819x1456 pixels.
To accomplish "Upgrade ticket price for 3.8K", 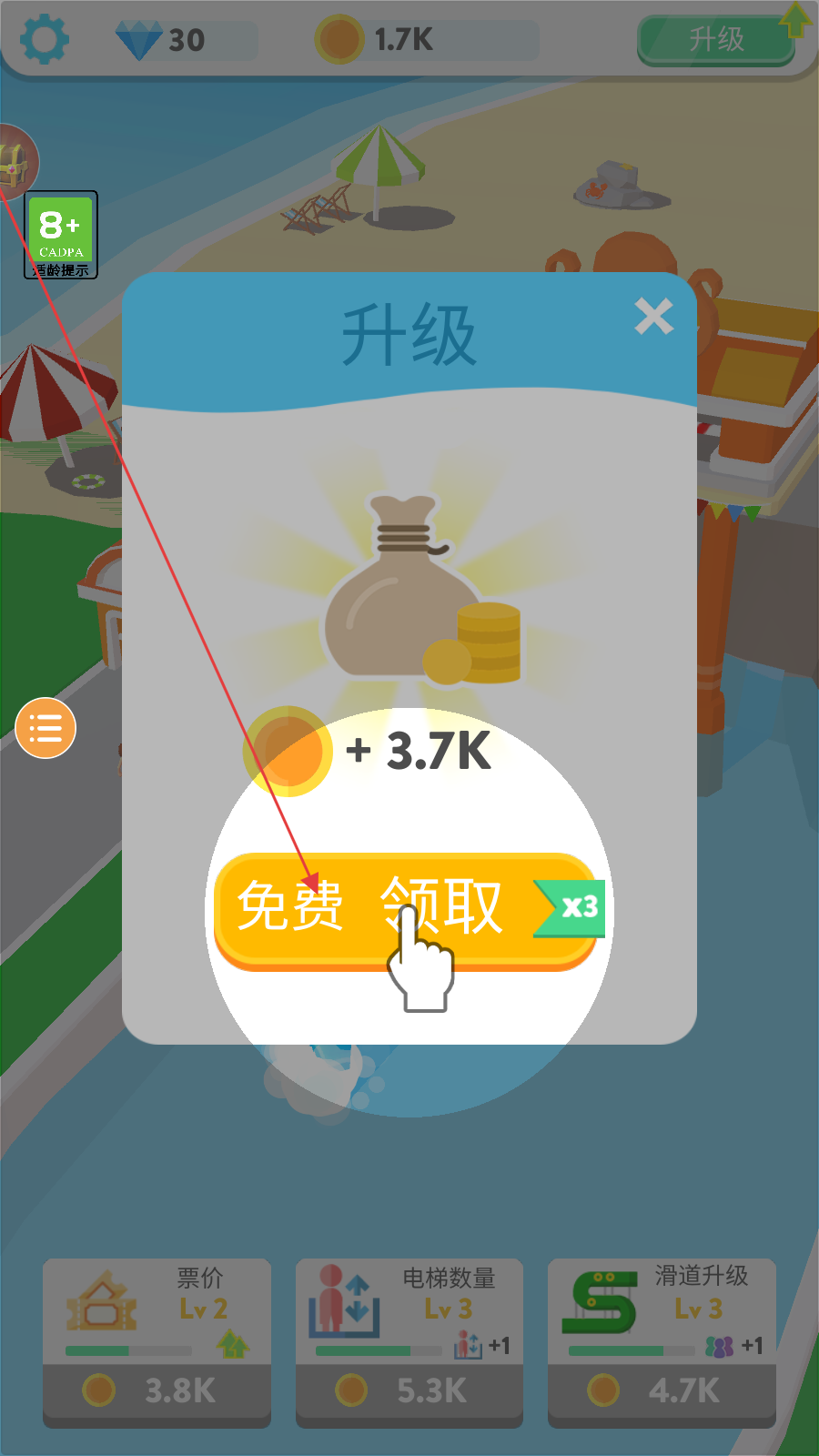I will 157,1390.
